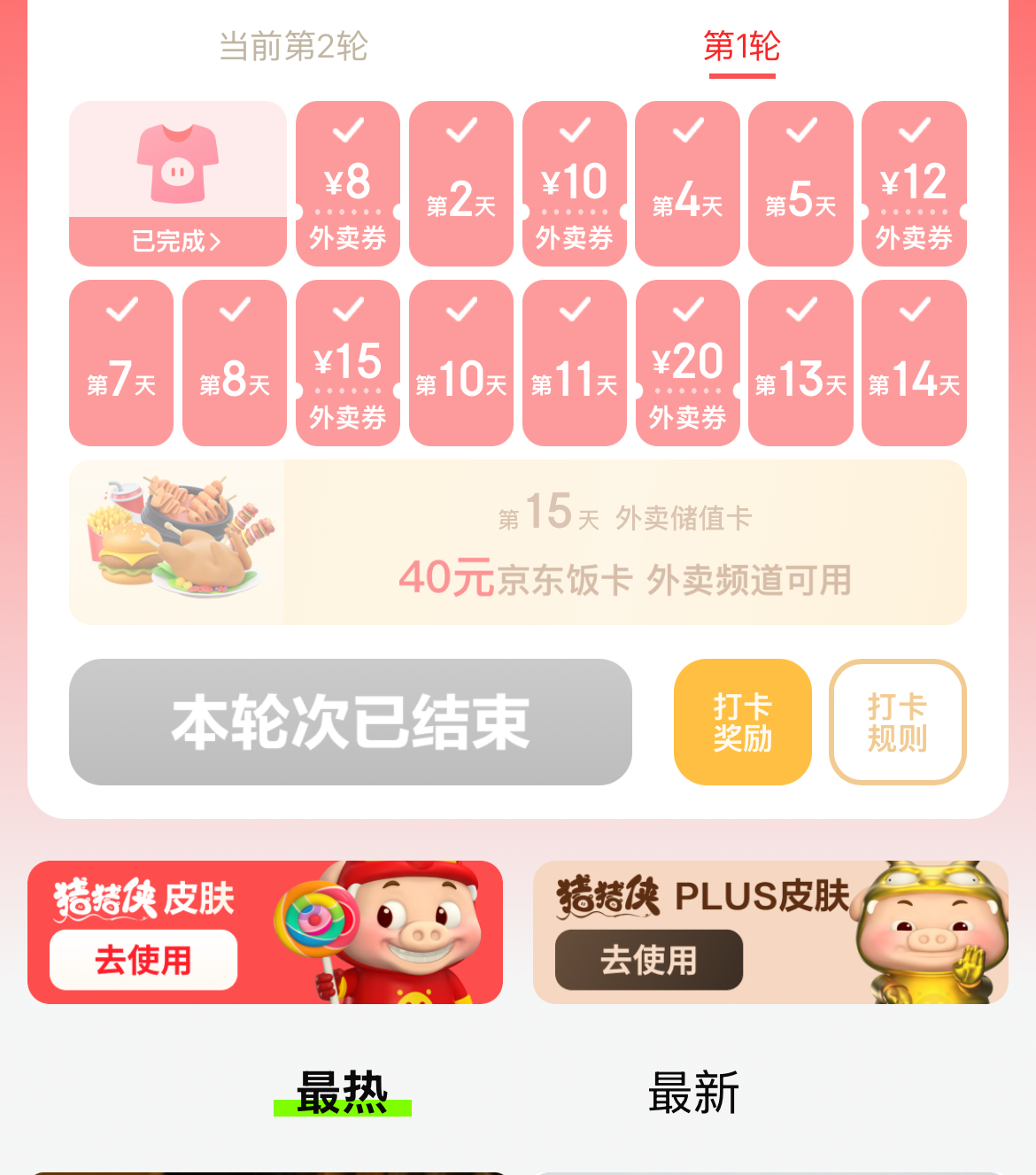The image size is (1036, 1175).
Task: Tap 去使用 on 猪猪侠 PLUS皮肤 banner
Action: (648, 960)
